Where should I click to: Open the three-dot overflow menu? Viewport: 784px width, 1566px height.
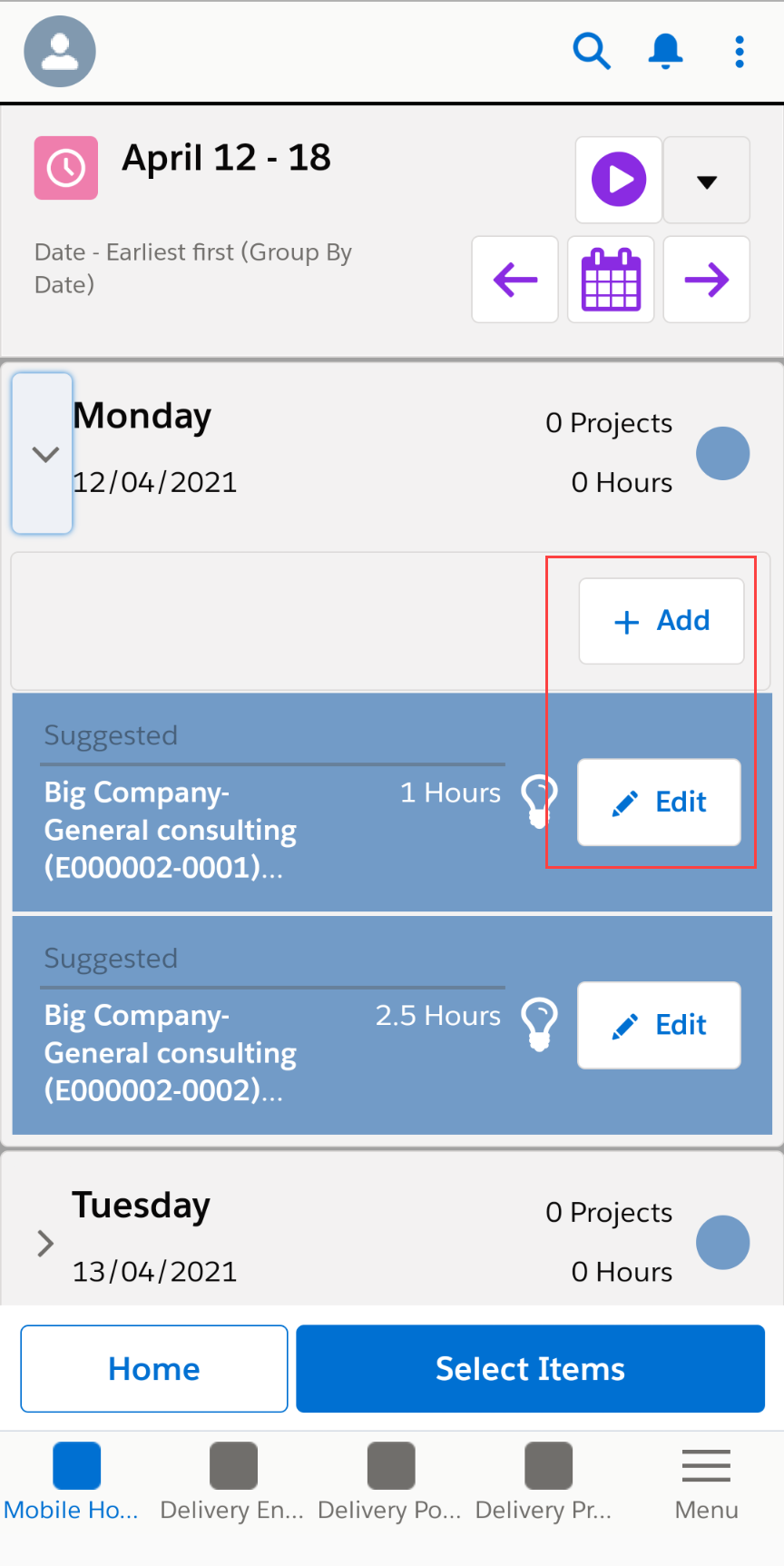[x=740, y=52]
